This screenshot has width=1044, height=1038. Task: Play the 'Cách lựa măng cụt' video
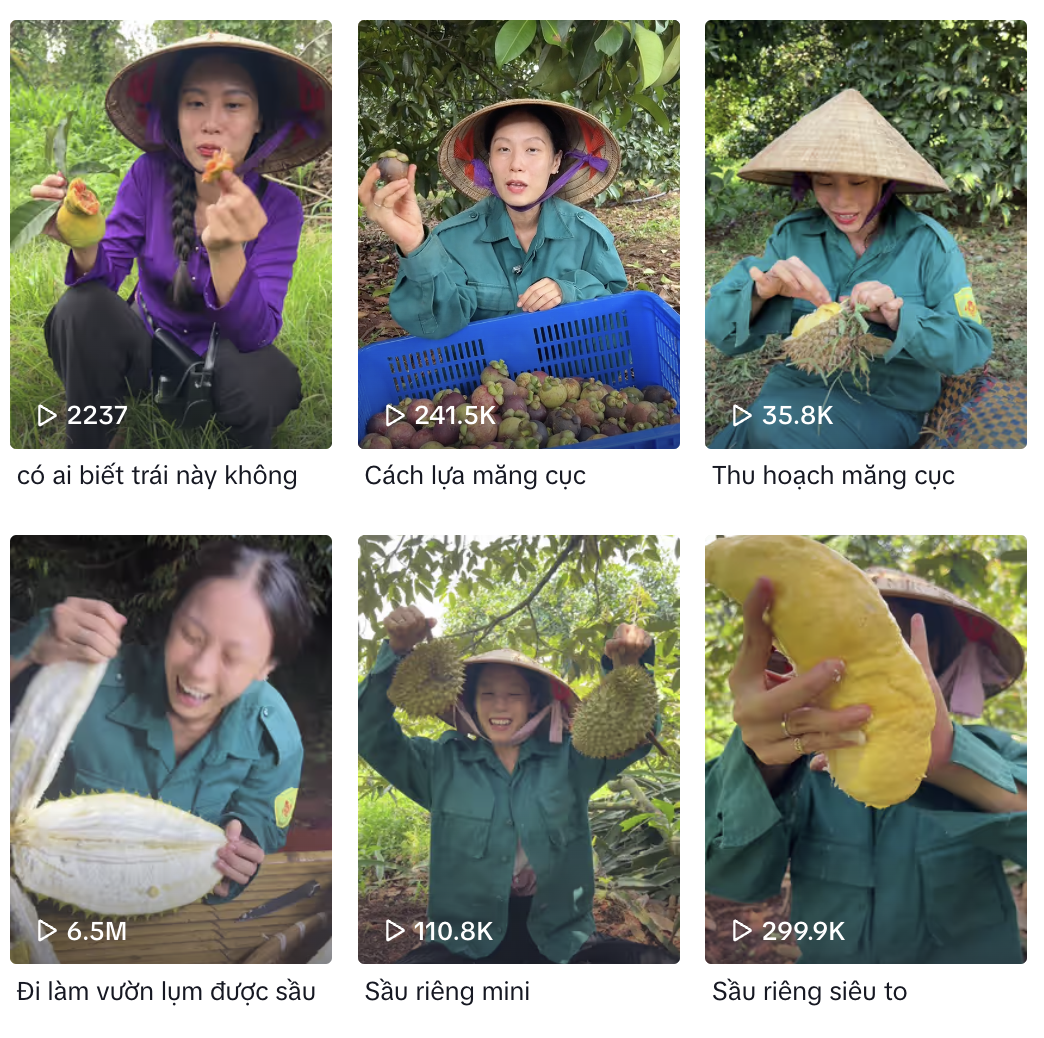(518, 234)
